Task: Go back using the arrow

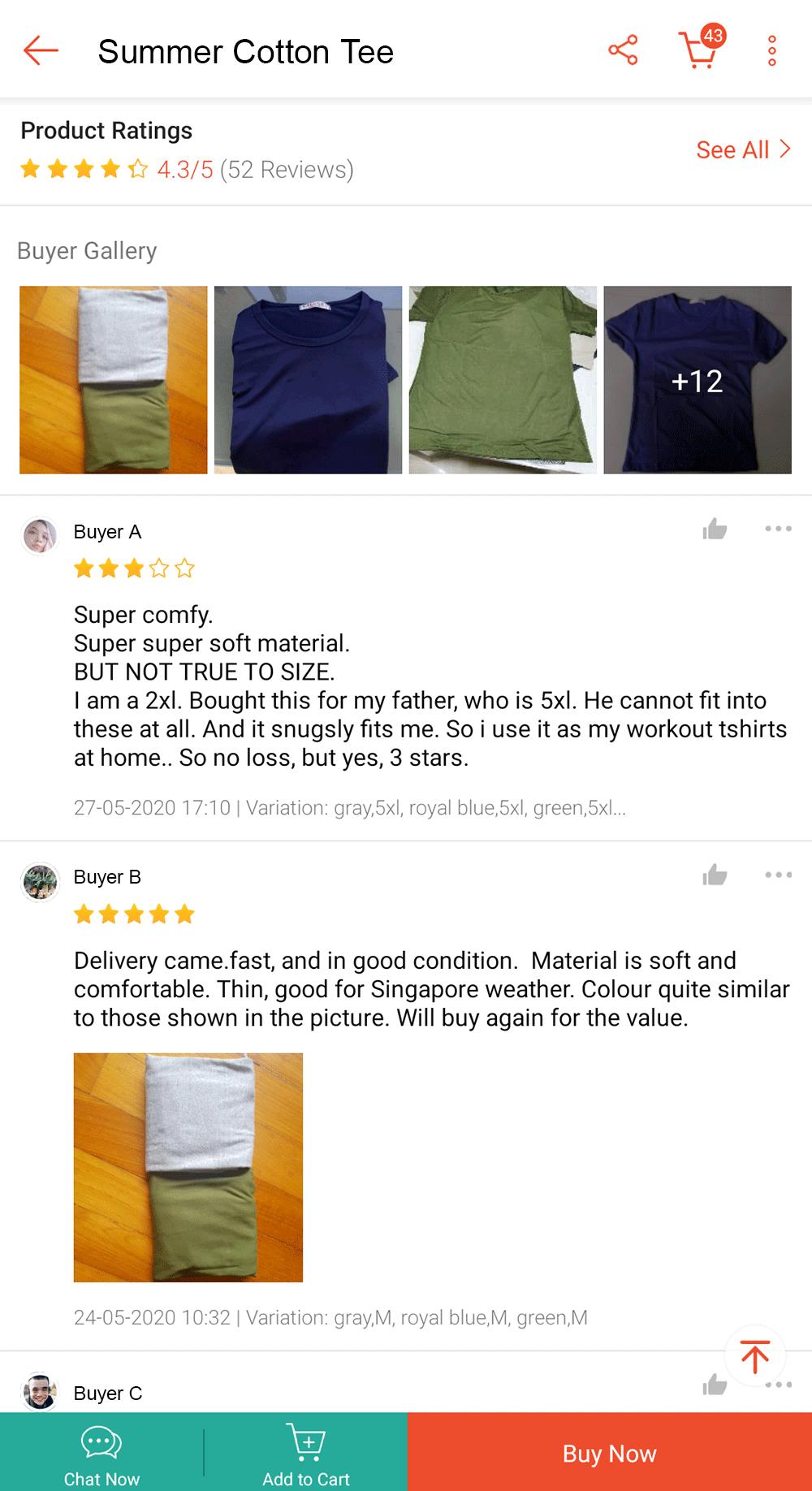Action: point(41,51)
